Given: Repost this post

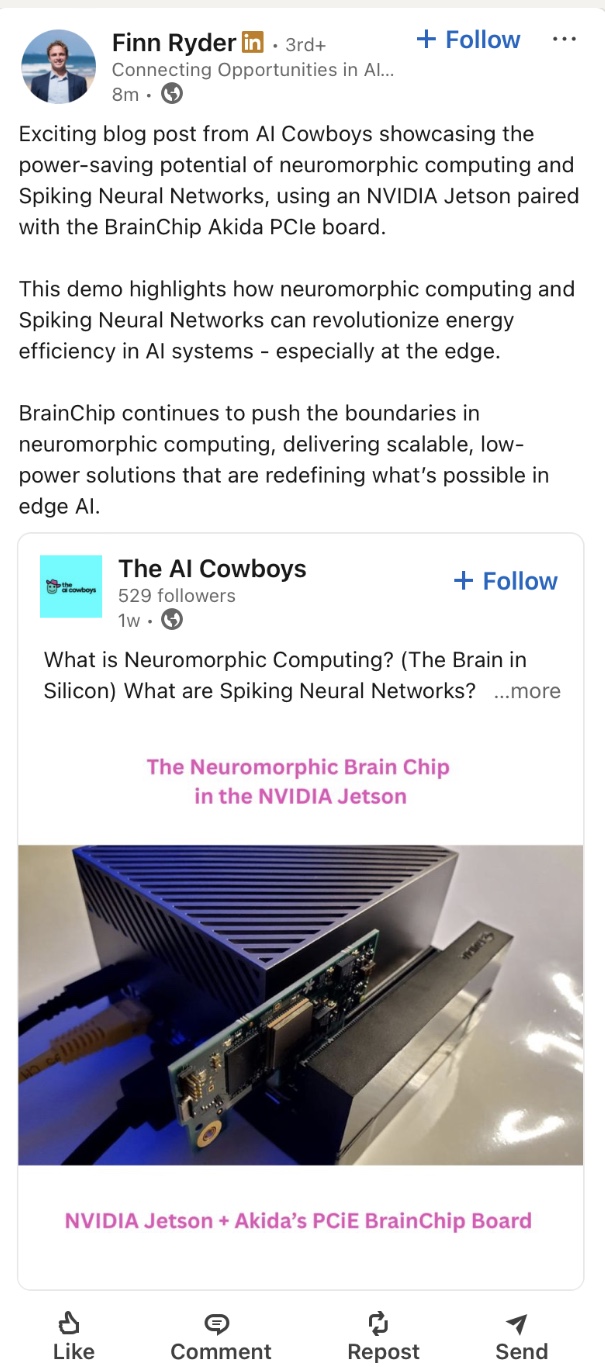Looking at the screenshot, I should coord(383,1337).
